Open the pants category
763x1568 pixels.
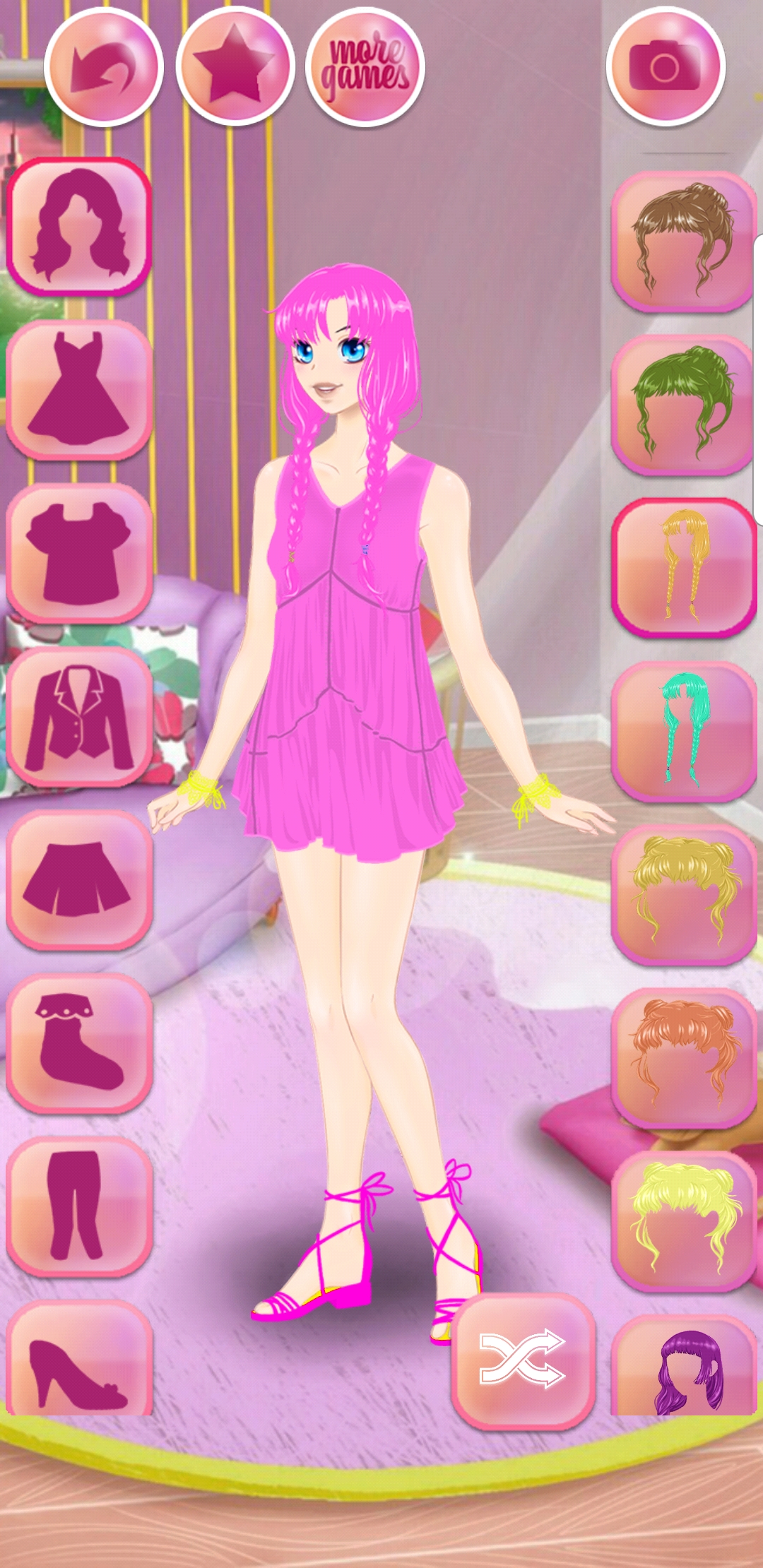click(x=79, y=1206)
